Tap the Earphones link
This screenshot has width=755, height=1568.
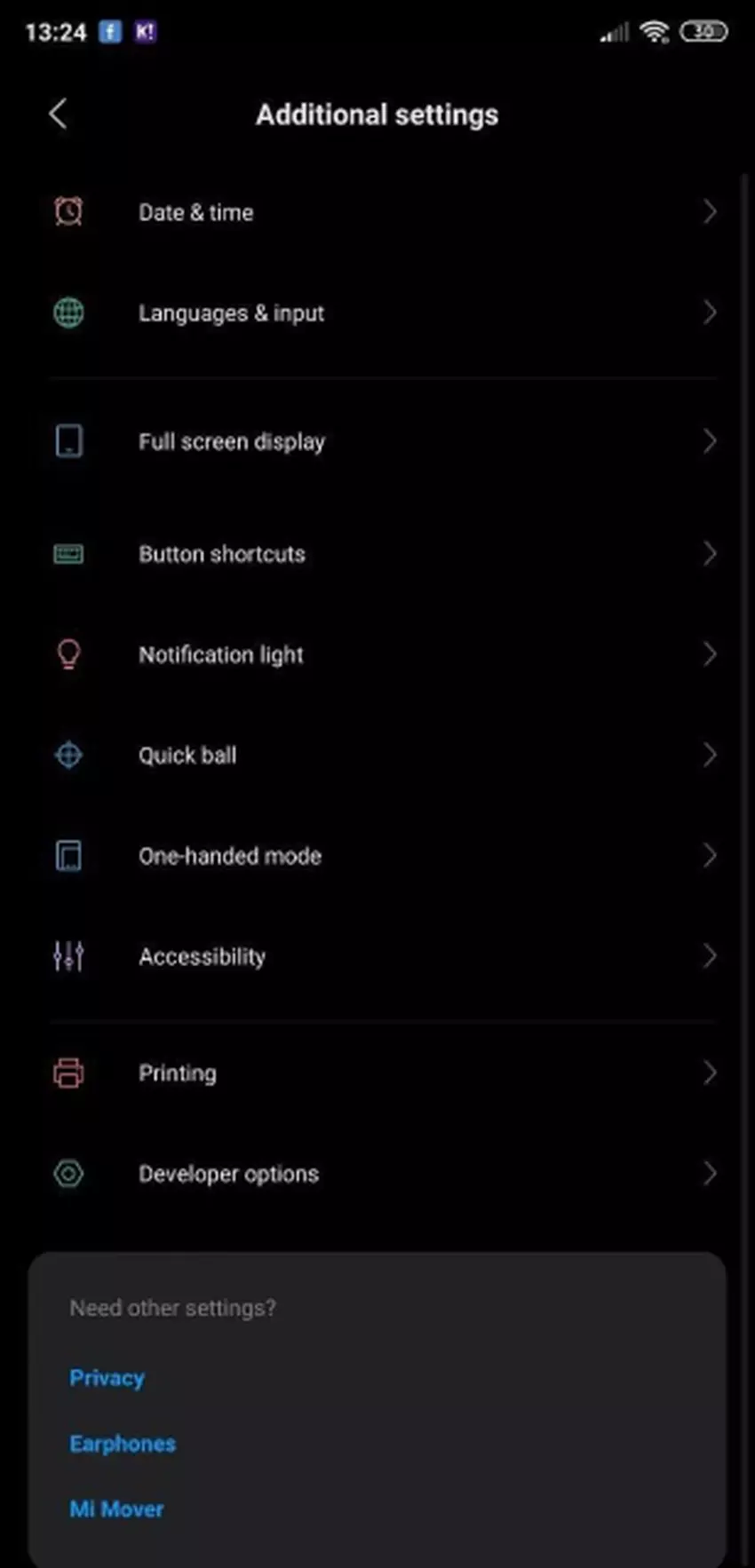[123, 1444]
